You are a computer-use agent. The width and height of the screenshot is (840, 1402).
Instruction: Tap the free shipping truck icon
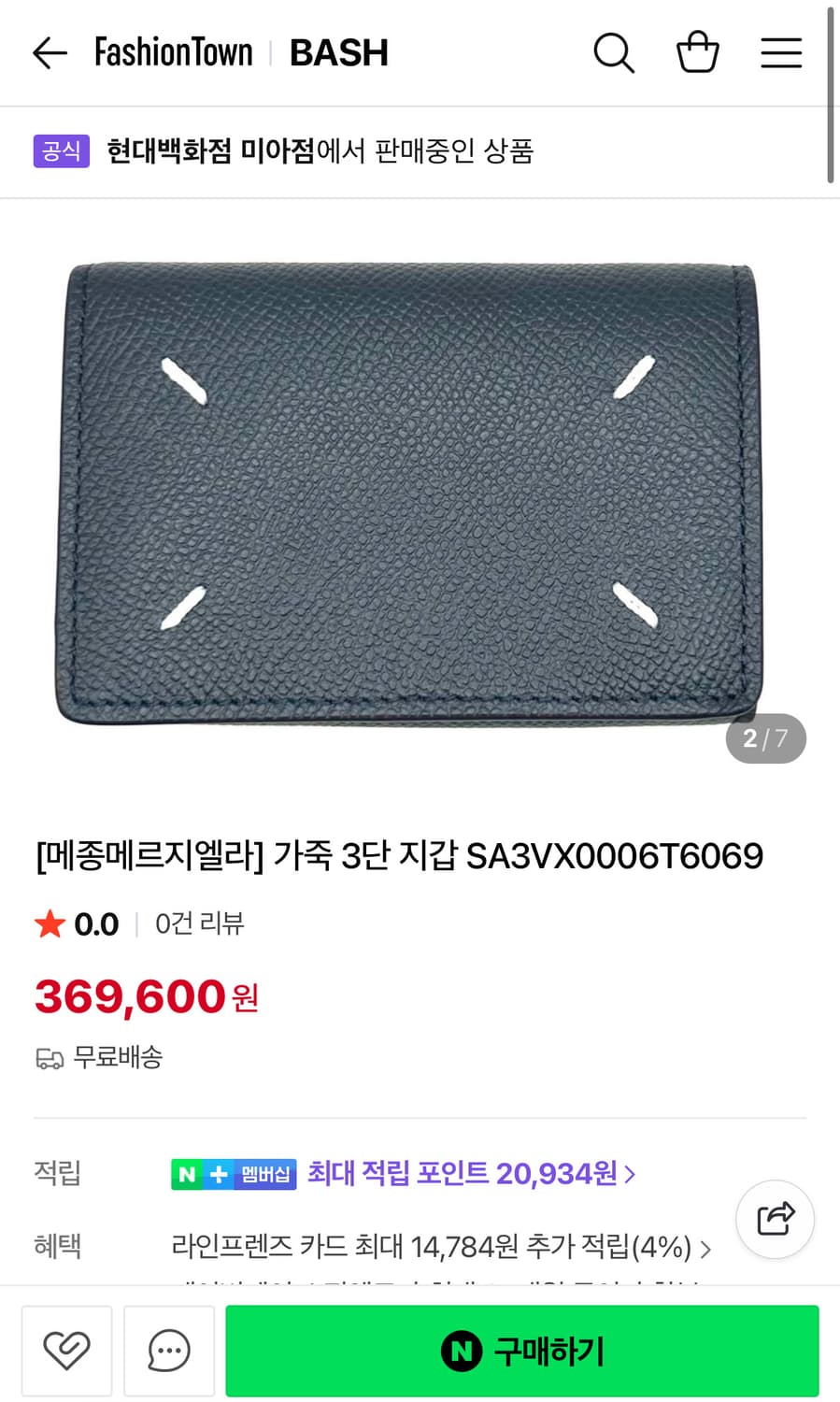tap(49, 1057)
